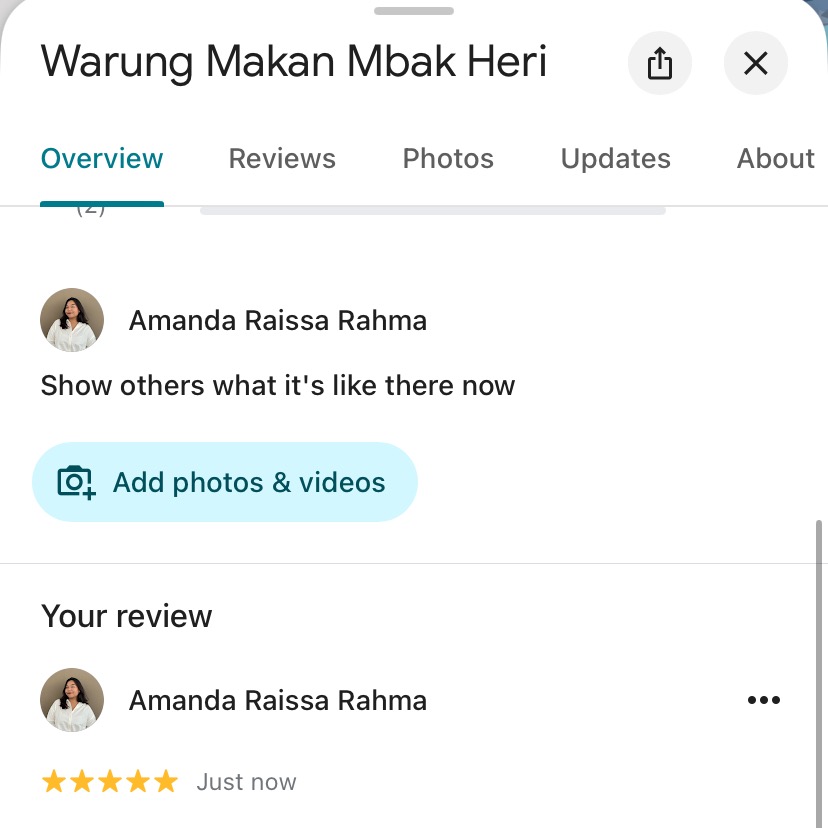Go to the About tab
Screen dimensions: 828x828
click(775, 159)
